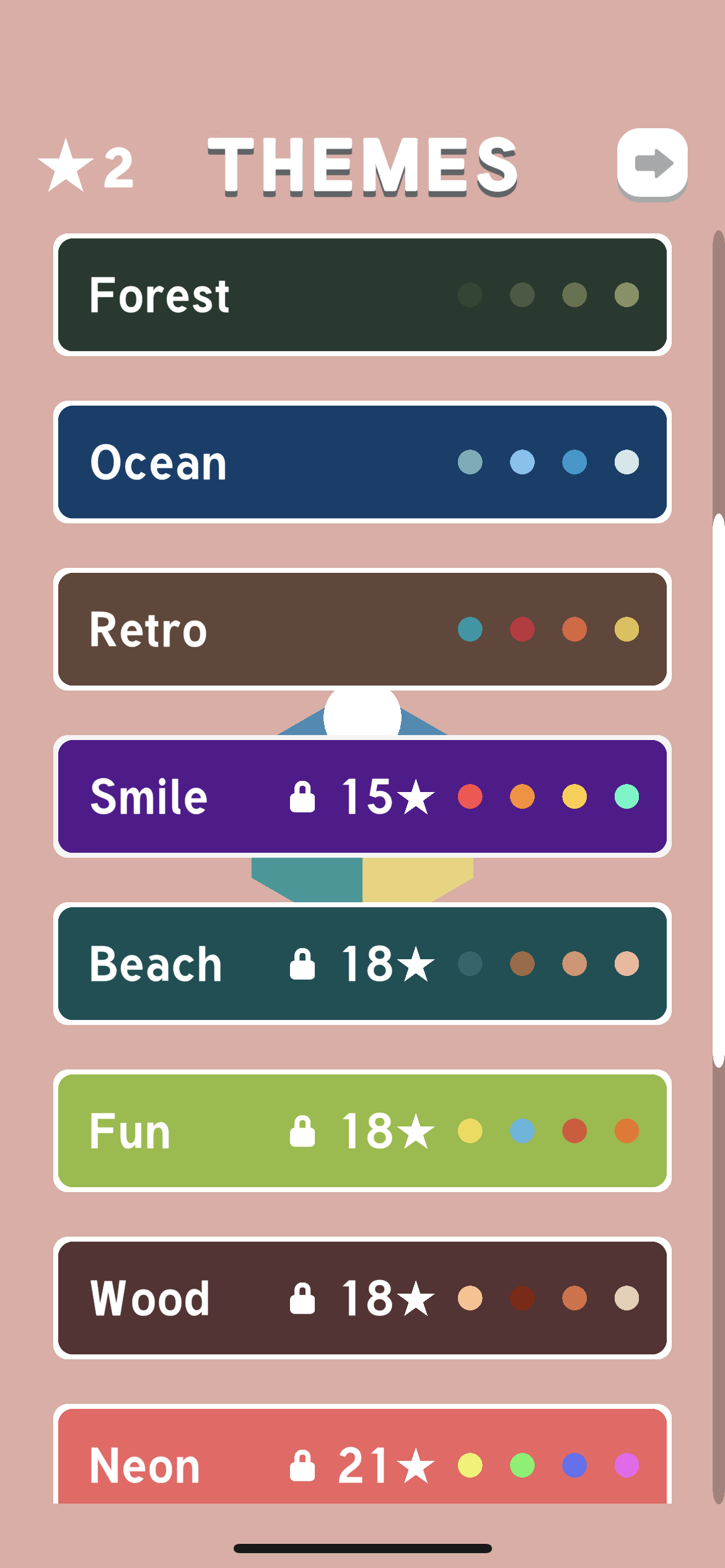
Task: Tap the arrow button to leave Themes
Action: (x=652, y=164)
